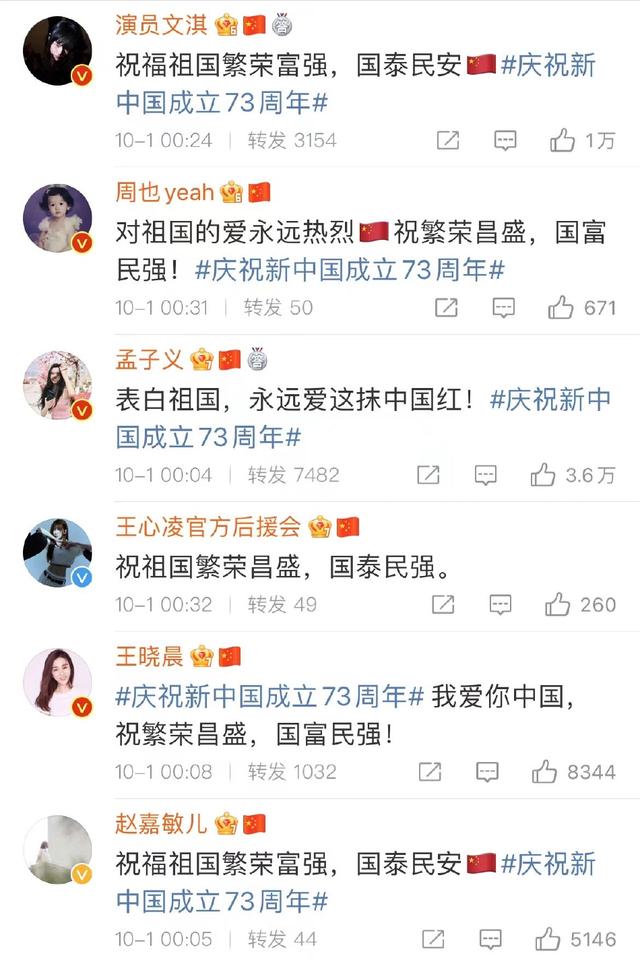Comment on 演员文淇's post
Screen dimensions: 640x964
(x=506, y=141)
